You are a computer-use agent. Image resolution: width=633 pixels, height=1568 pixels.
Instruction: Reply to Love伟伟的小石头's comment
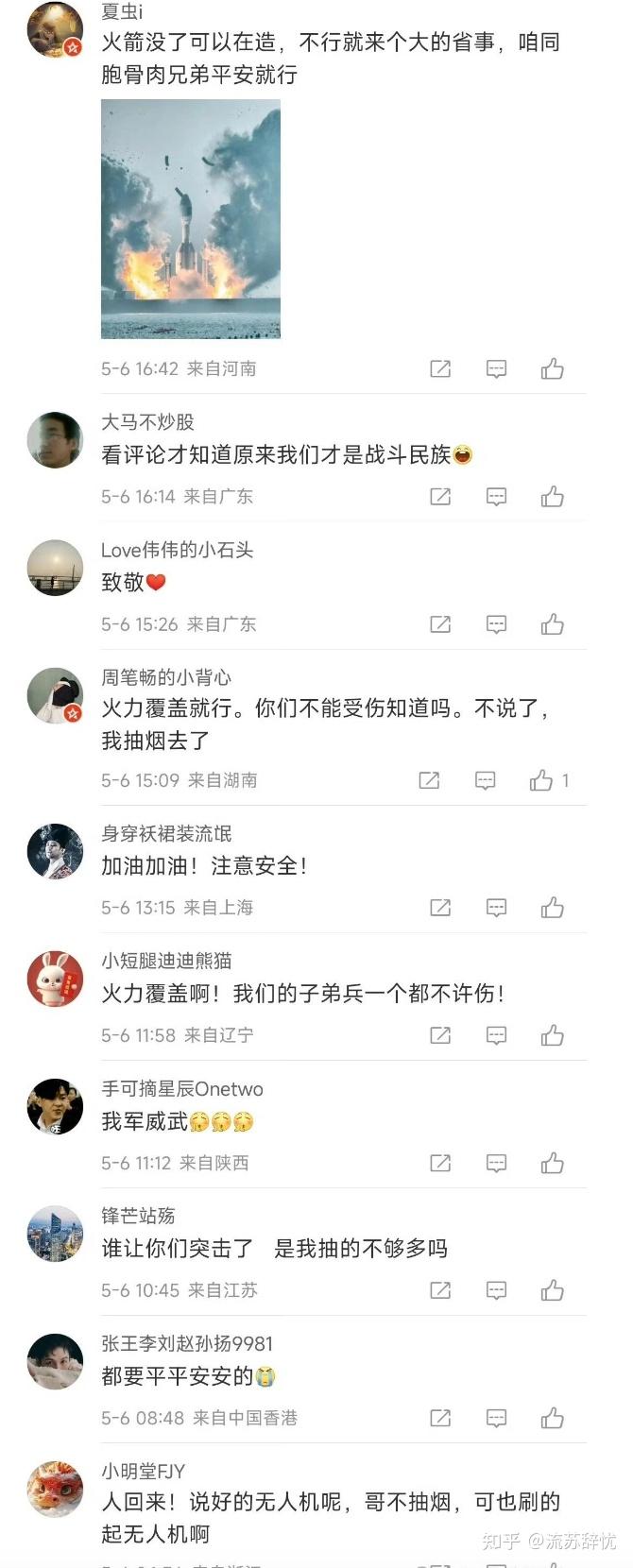tap(496, 623)
